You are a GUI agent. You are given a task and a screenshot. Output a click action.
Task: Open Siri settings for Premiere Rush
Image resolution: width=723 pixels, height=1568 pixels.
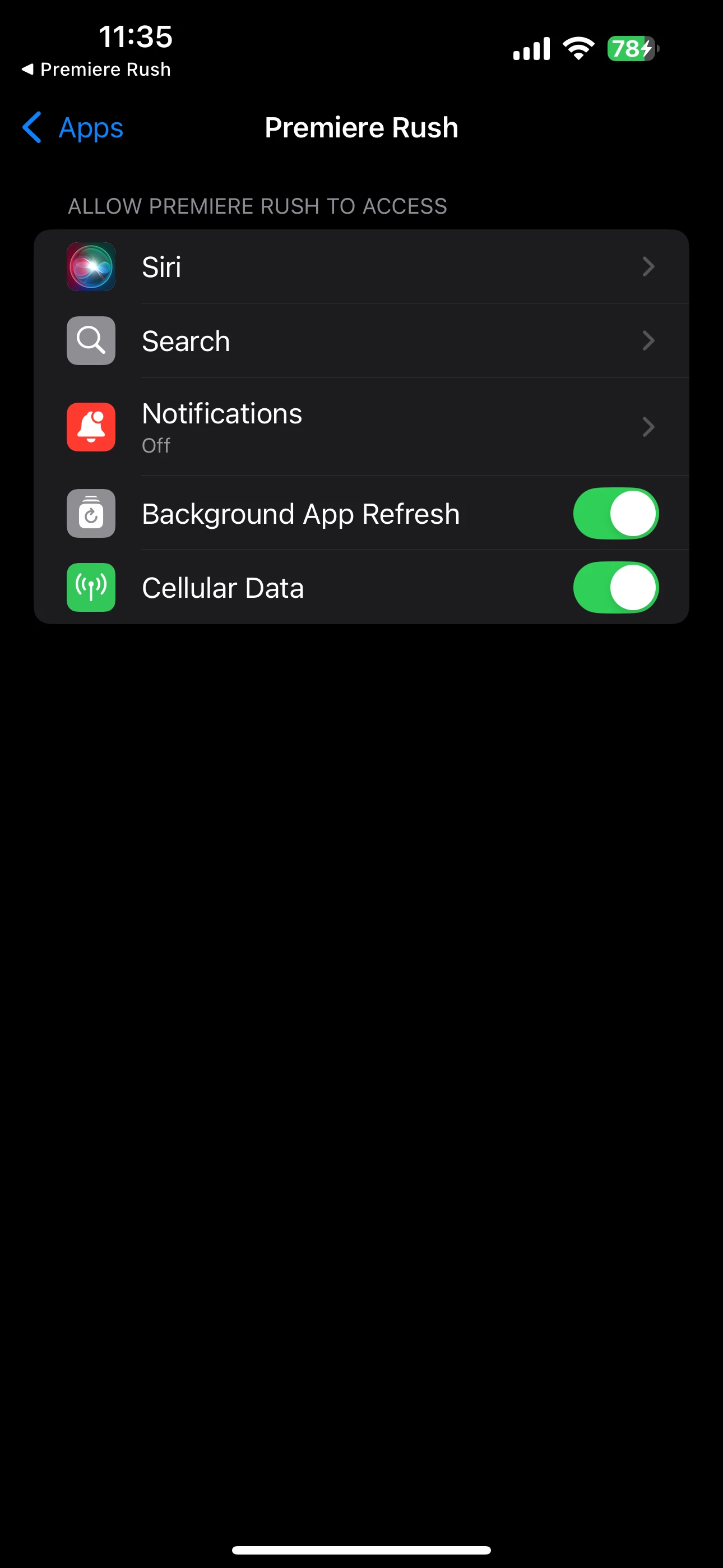pyautogui.click(x=360, y=266)
